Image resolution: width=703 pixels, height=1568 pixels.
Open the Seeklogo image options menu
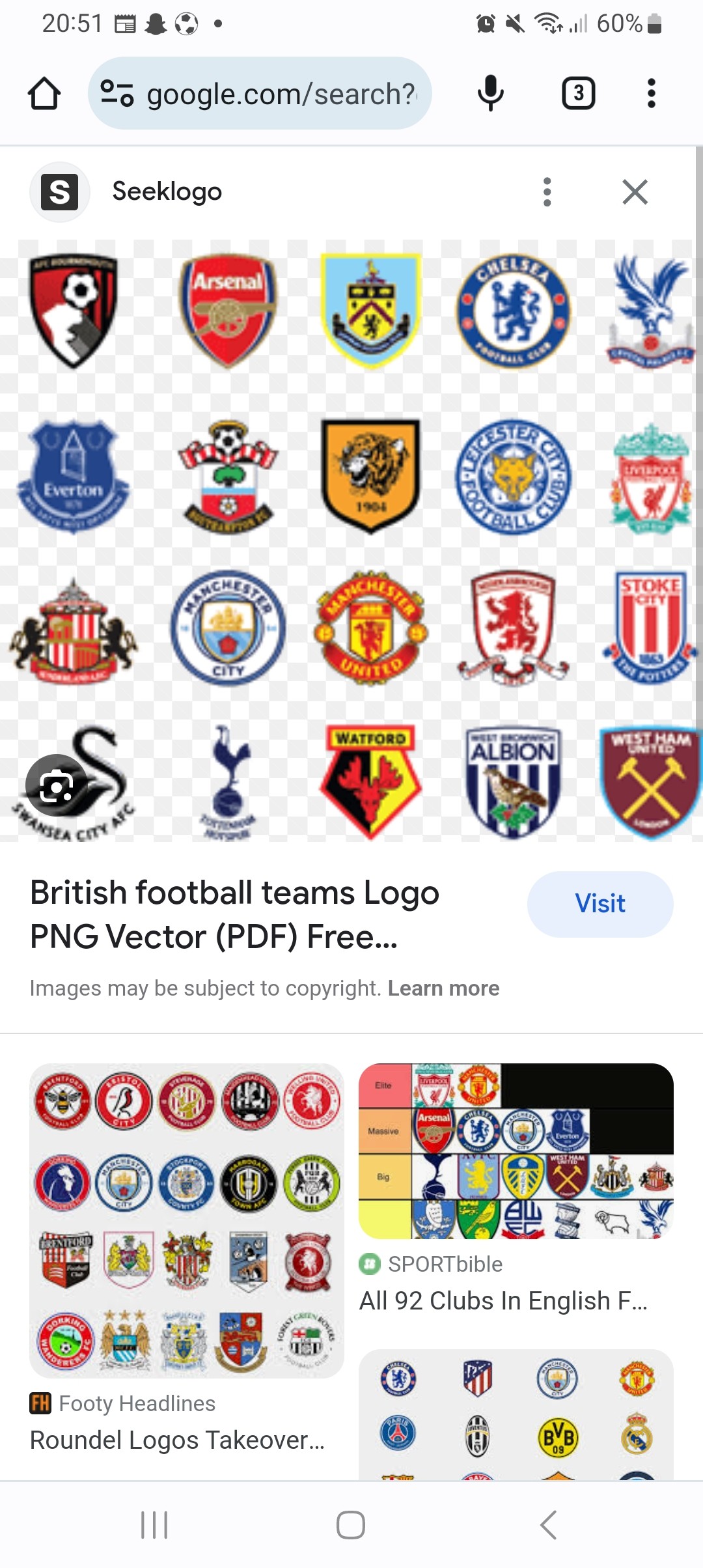[x=547, y=192]
